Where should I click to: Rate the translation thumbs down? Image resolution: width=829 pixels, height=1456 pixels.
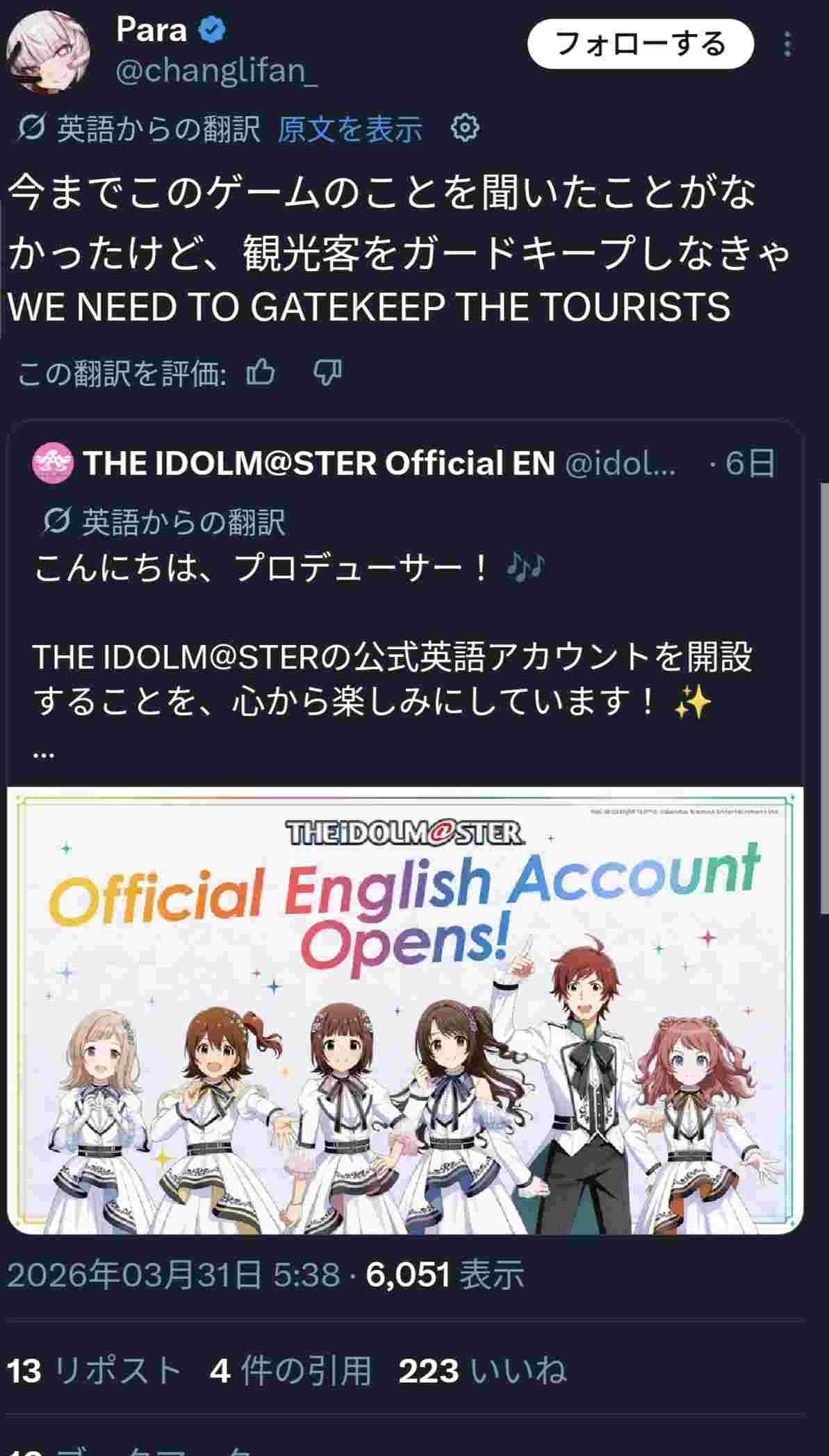pos(327,373)
